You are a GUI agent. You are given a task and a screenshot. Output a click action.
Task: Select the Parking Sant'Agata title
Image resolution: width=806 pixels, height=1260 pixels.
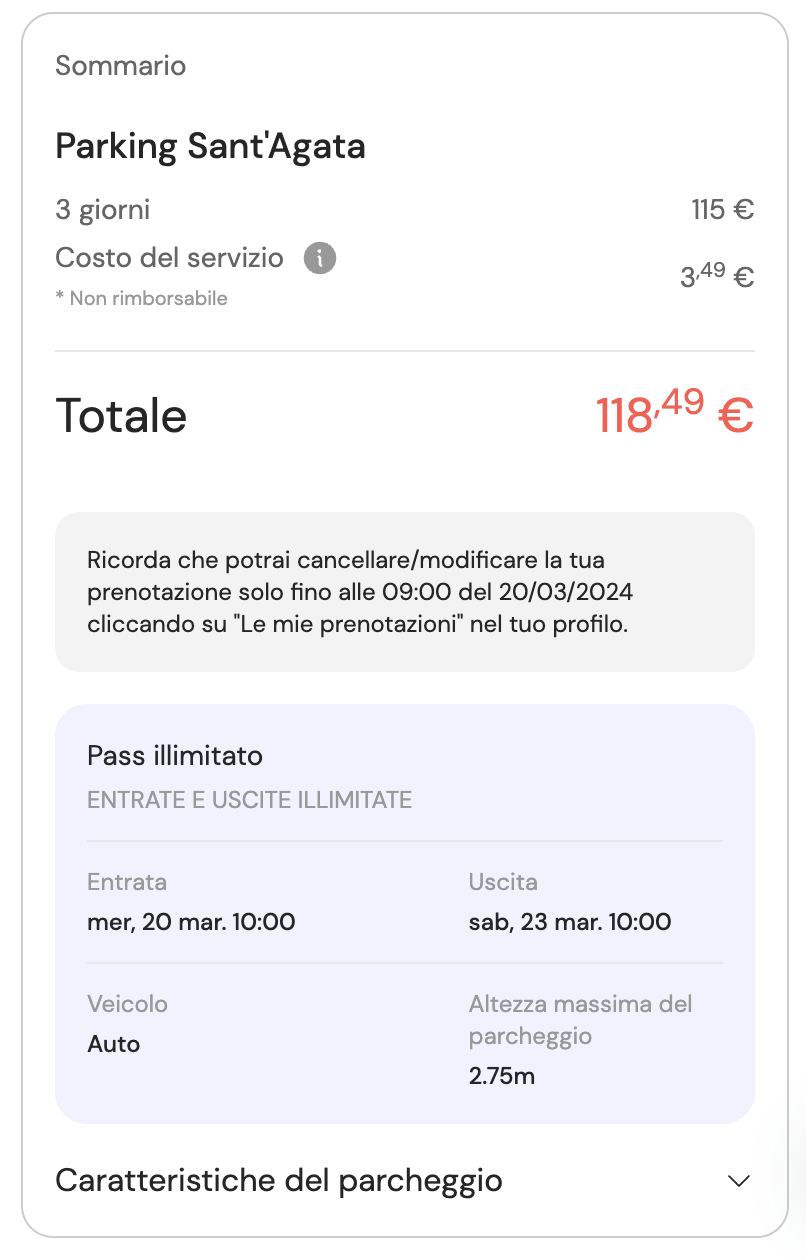pos(210,146)
